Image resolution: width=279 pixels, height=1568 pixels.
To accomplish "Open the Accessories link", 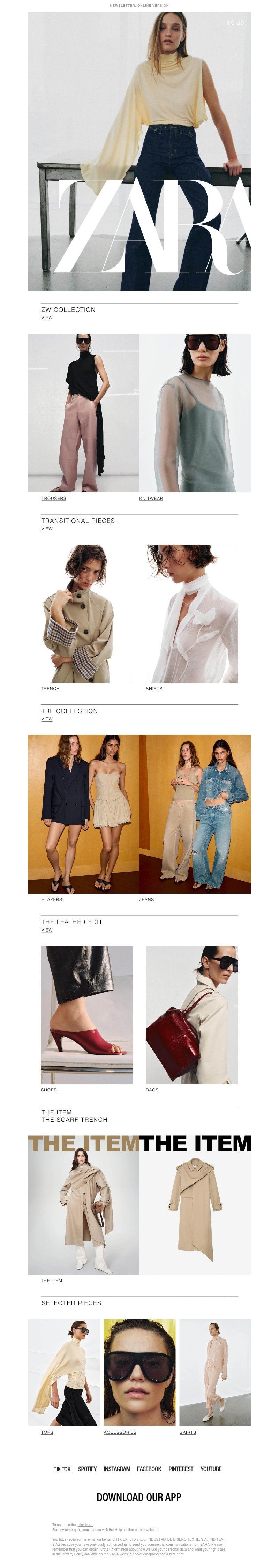I will [120, 1432].
